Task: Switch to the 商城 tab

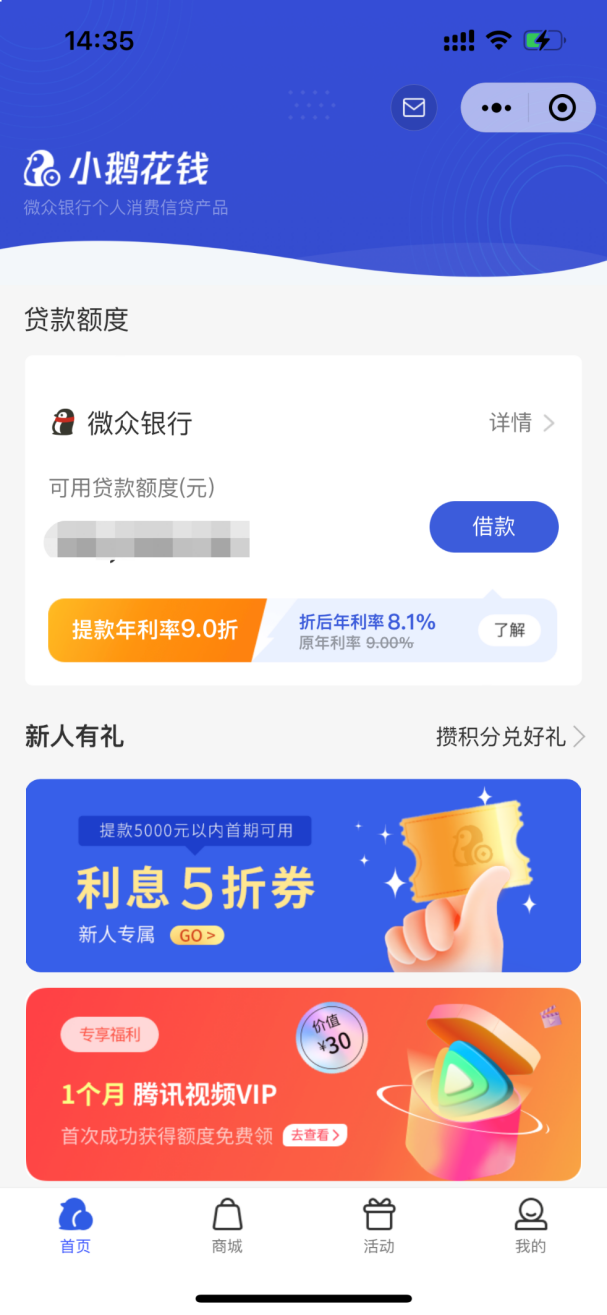Action: click(227, 1226)
